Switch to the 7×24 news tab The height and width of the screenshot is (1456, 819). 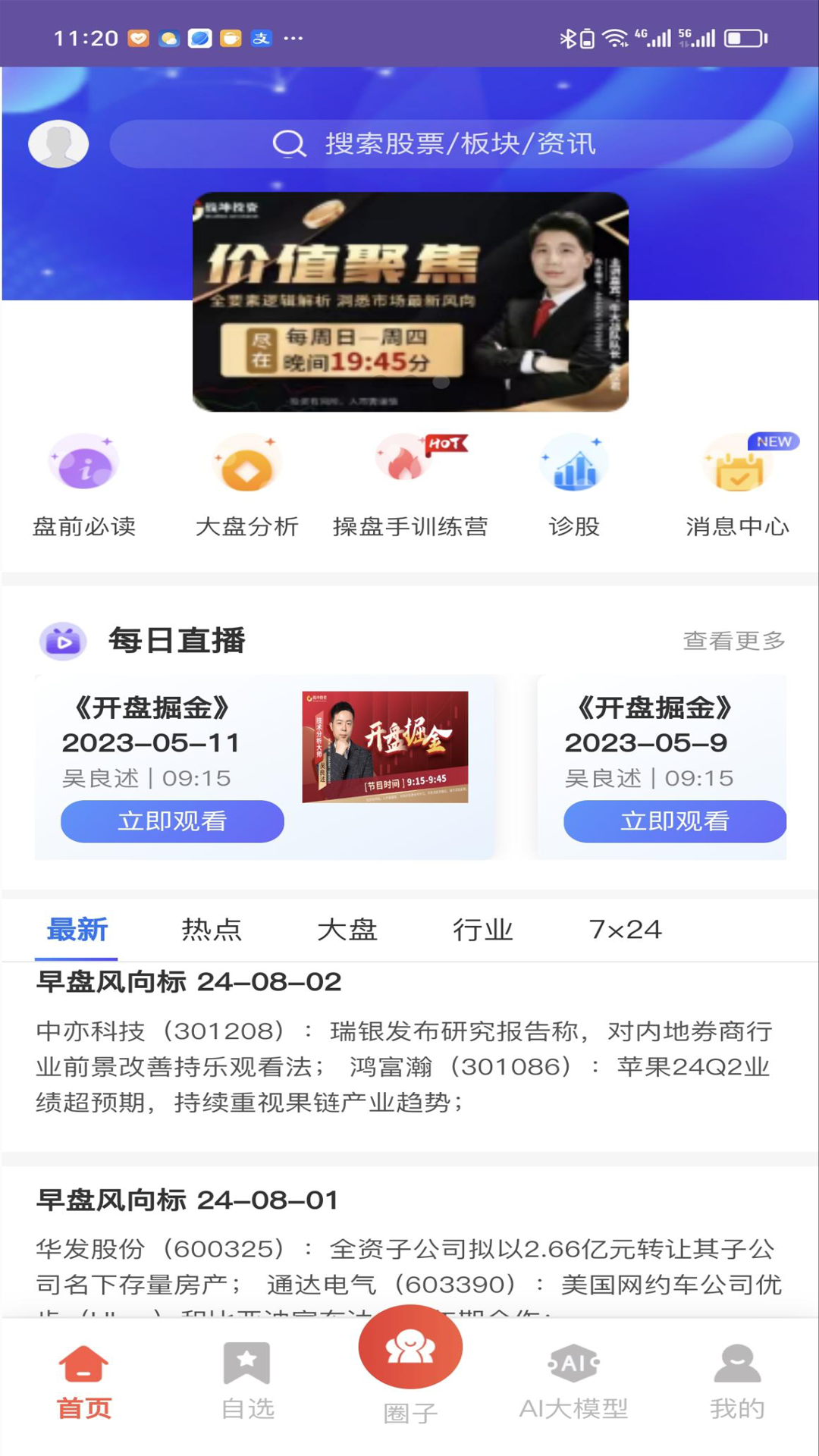click(x=626, y=930)
